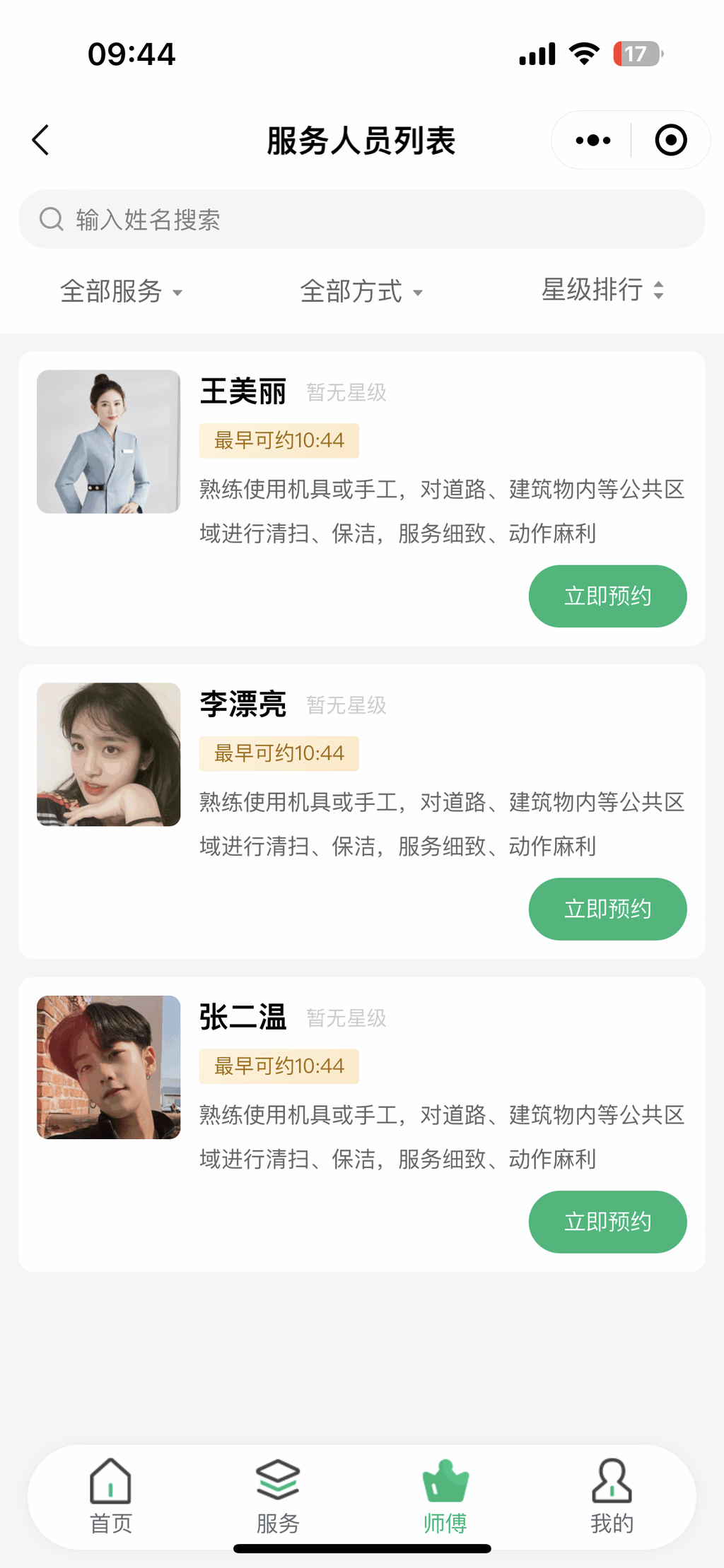Book 王美丽 with 立即预约
724x1568 pixels.
click(607, 596)
